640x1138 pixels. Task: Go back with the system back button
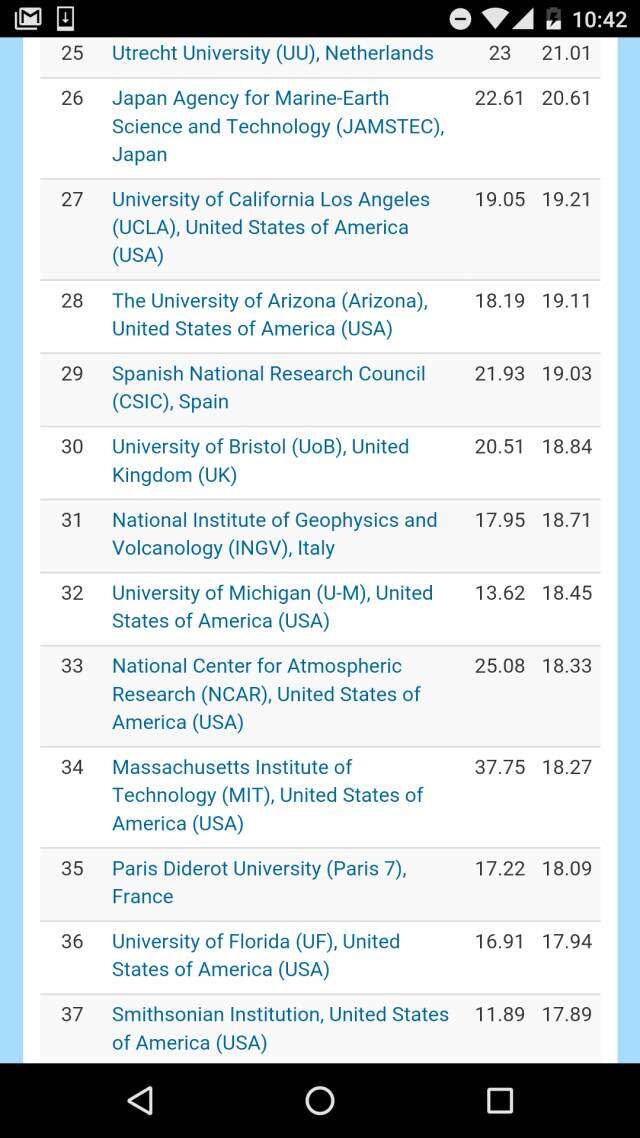click(x=140, y=1101)
